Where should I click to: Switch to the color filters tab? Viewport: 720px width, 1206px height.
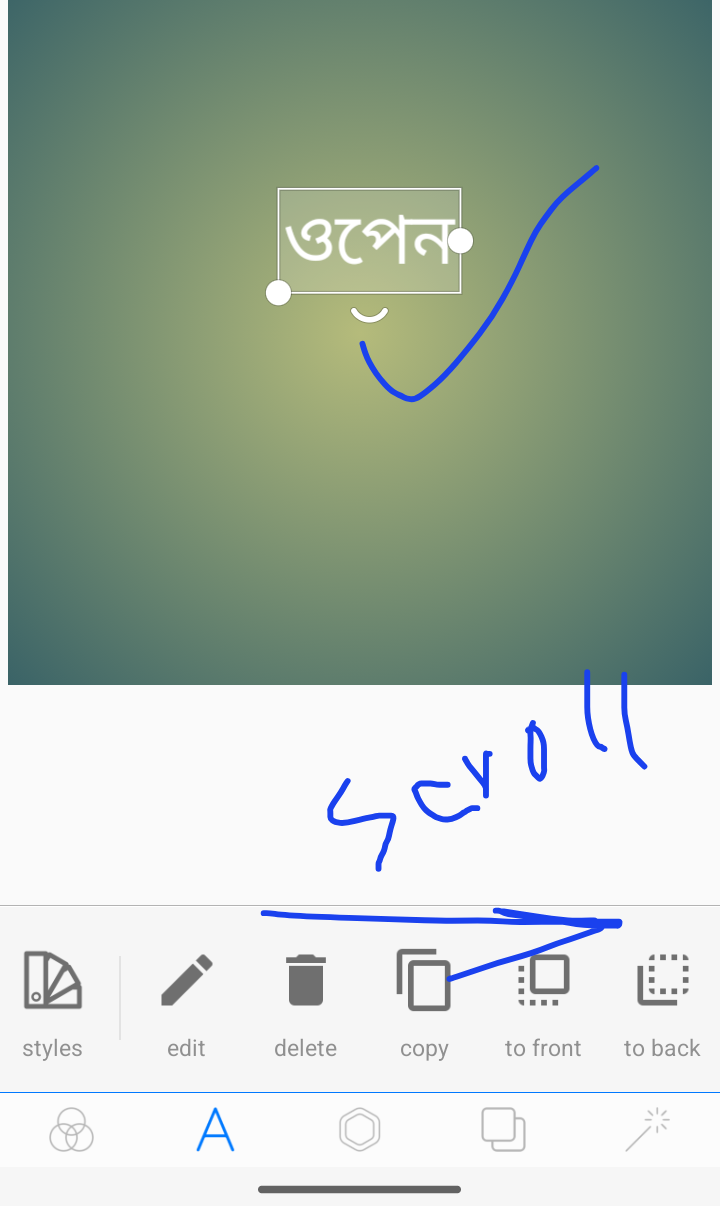71,1131
